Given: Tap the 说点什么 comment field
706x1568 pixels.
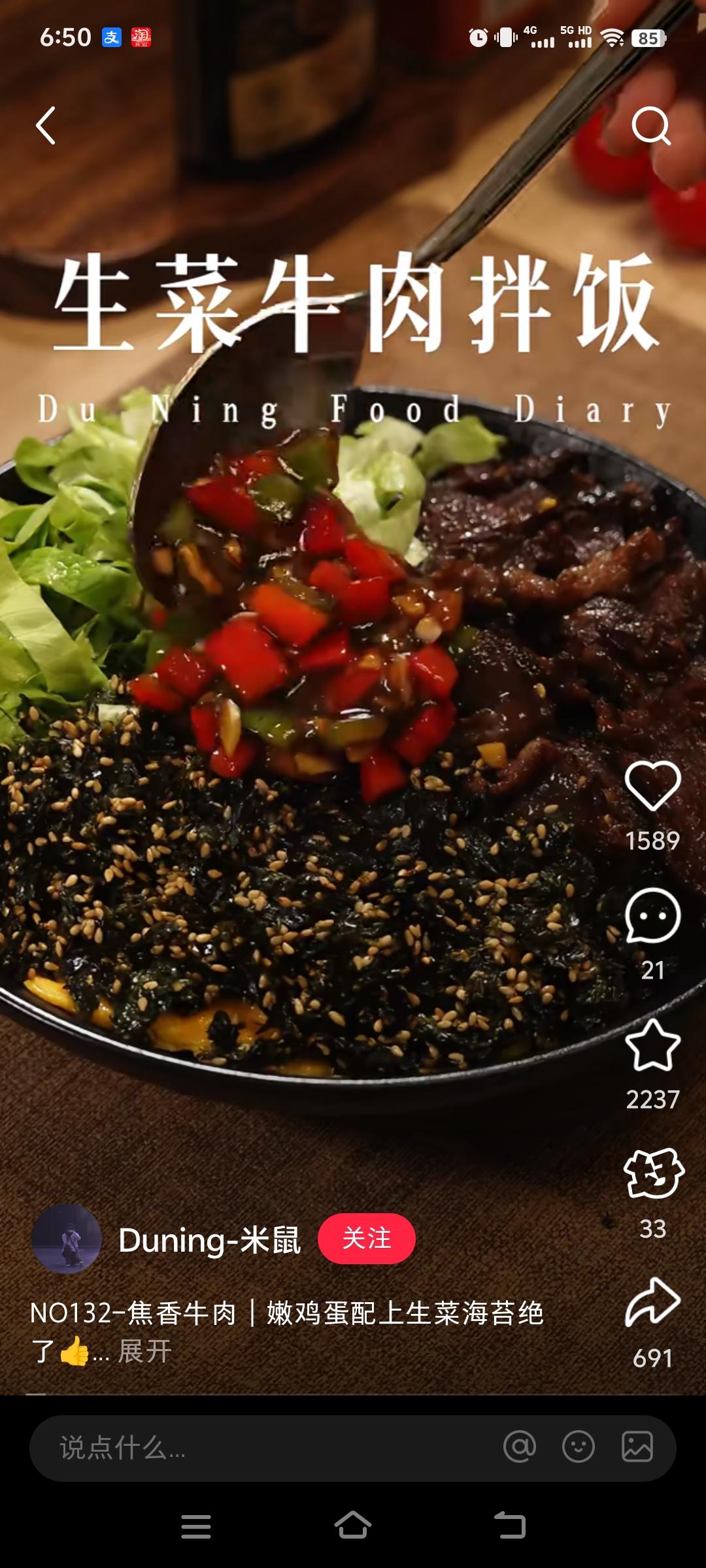Looking at the screenshot, I should click(261, 1448).
